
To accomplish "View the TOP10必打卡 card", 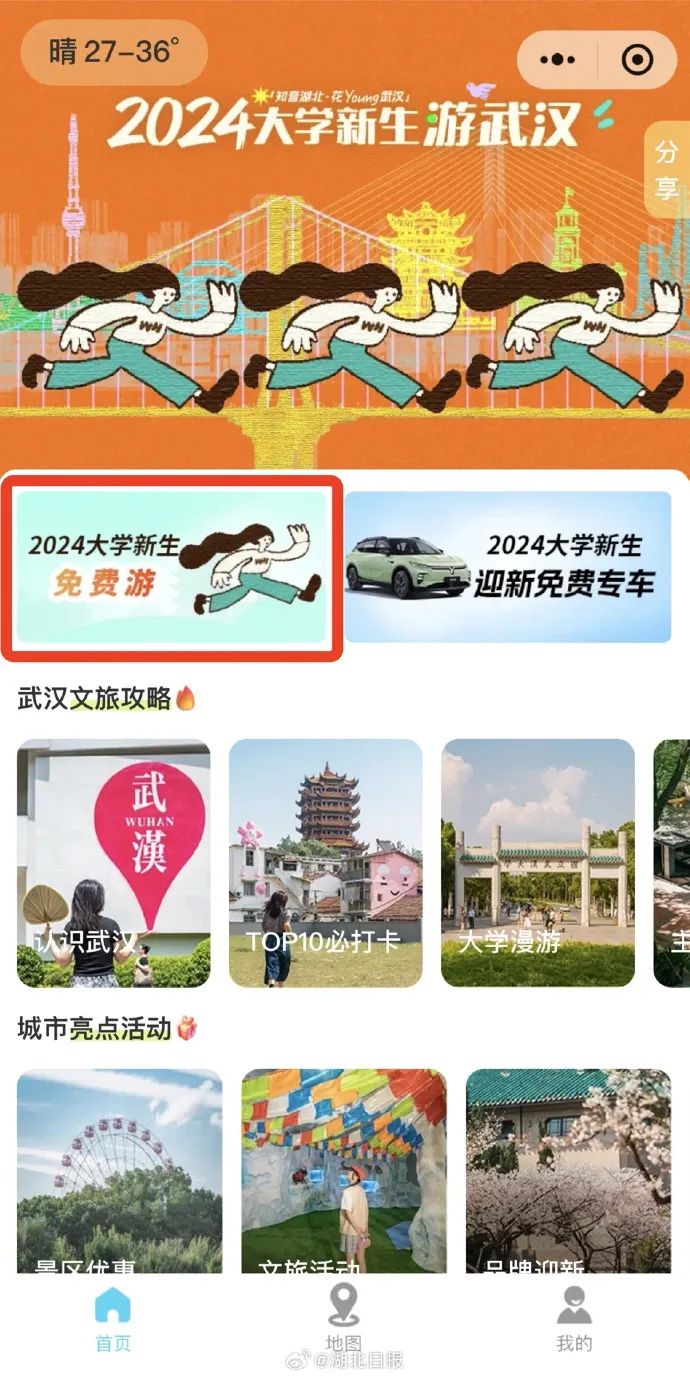I will (326, 862).
